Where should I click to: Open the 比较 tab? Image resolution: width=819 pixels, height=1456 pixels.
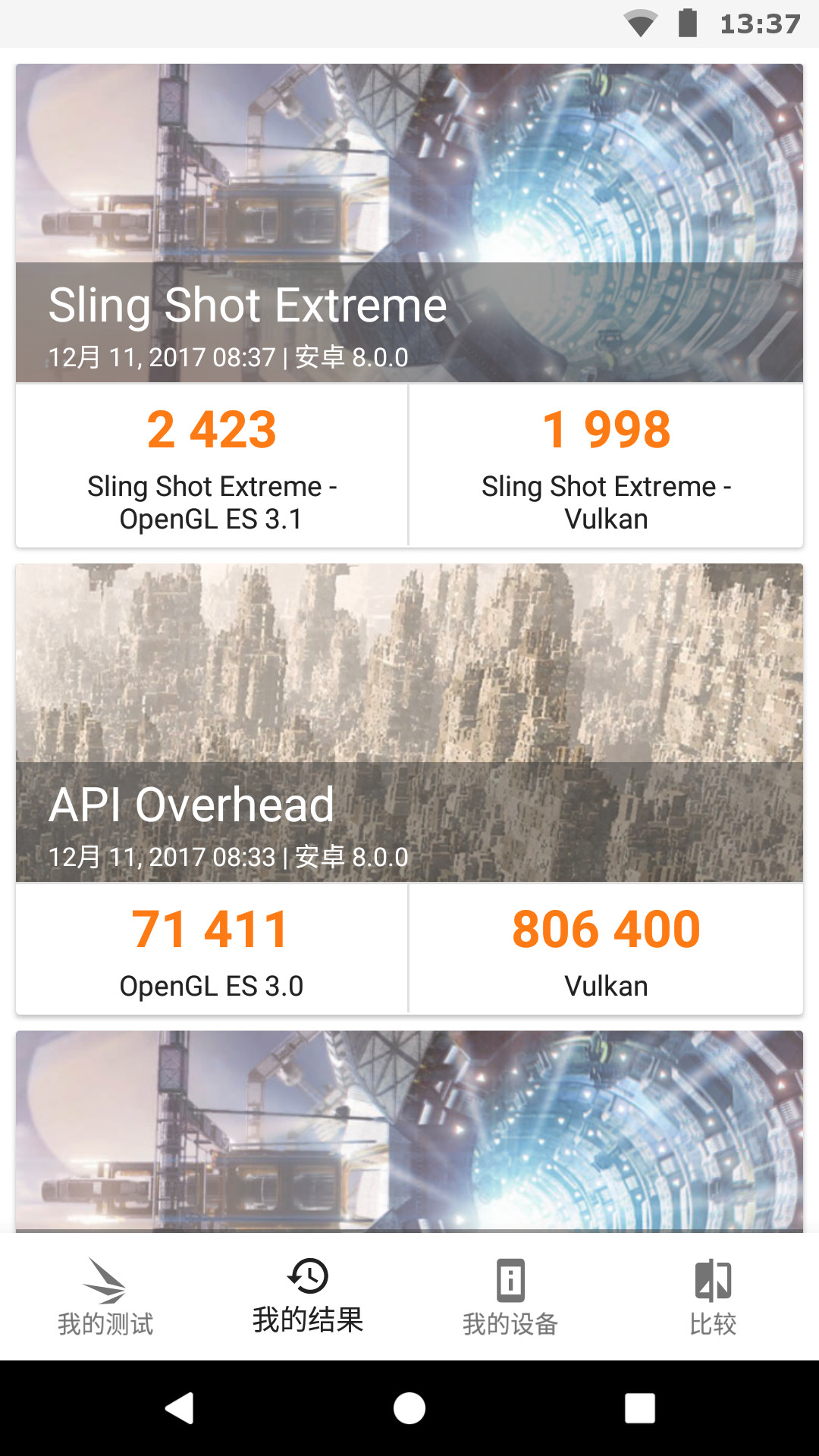click(713, 1297)
